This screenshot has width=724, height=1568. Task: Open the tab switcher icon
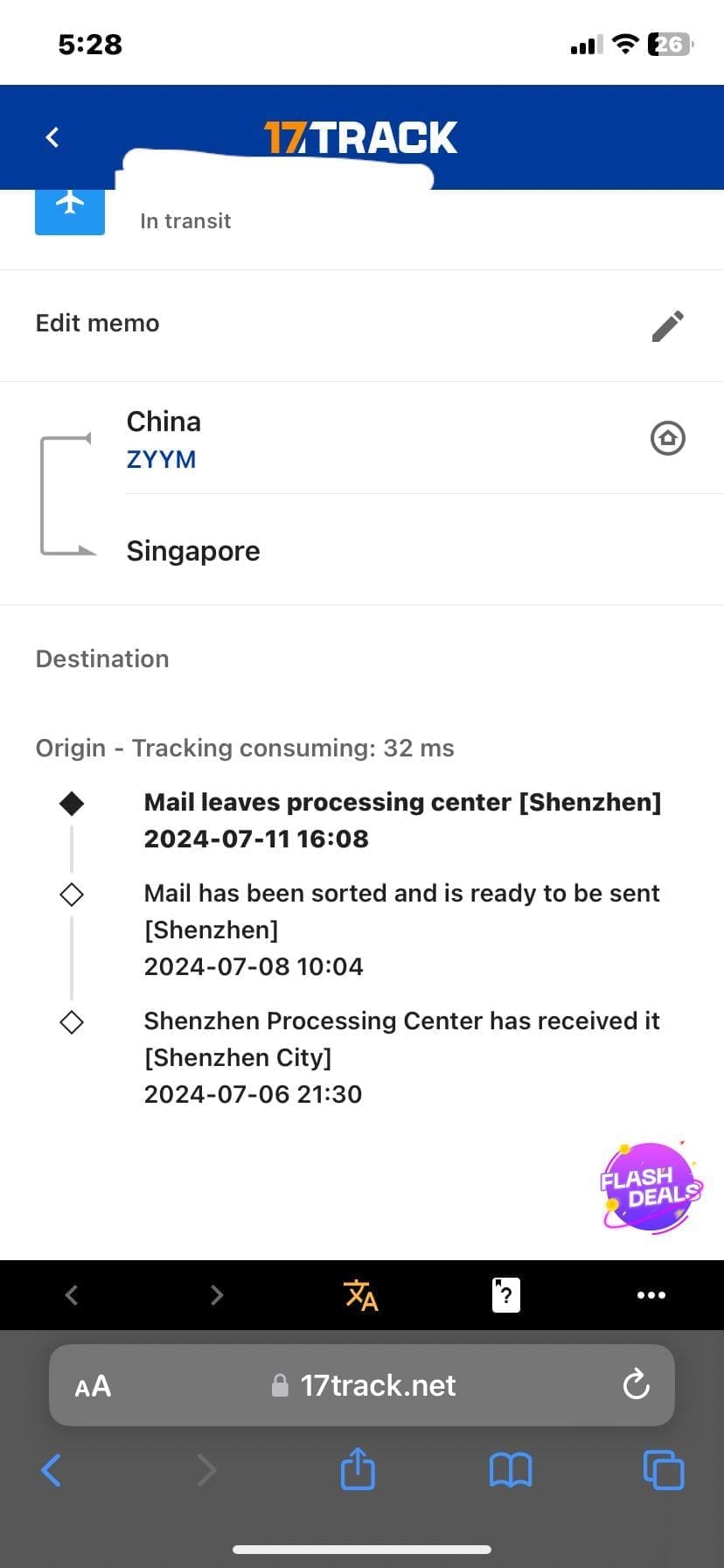pos(663,1470)
